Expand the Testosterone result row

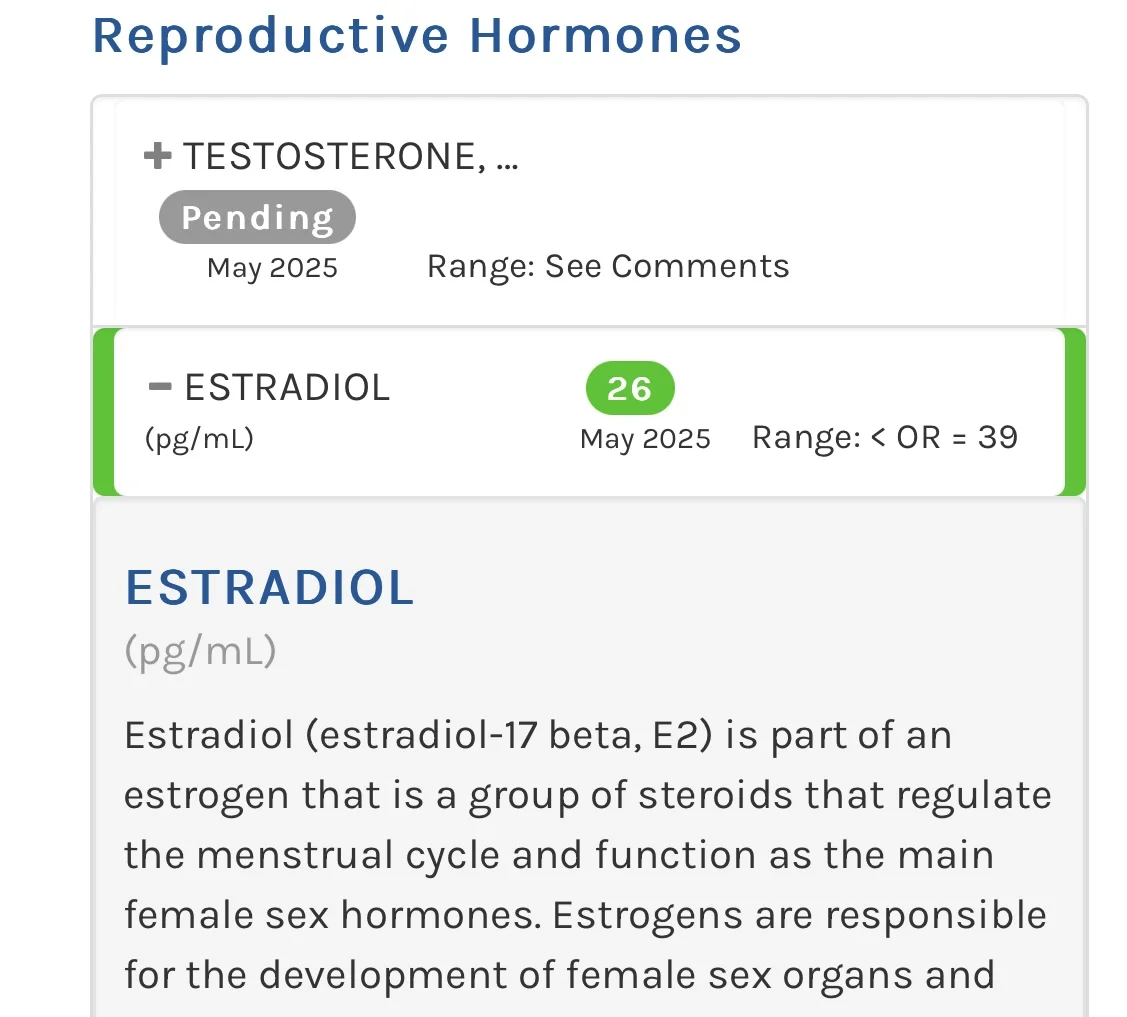point(158,156)
